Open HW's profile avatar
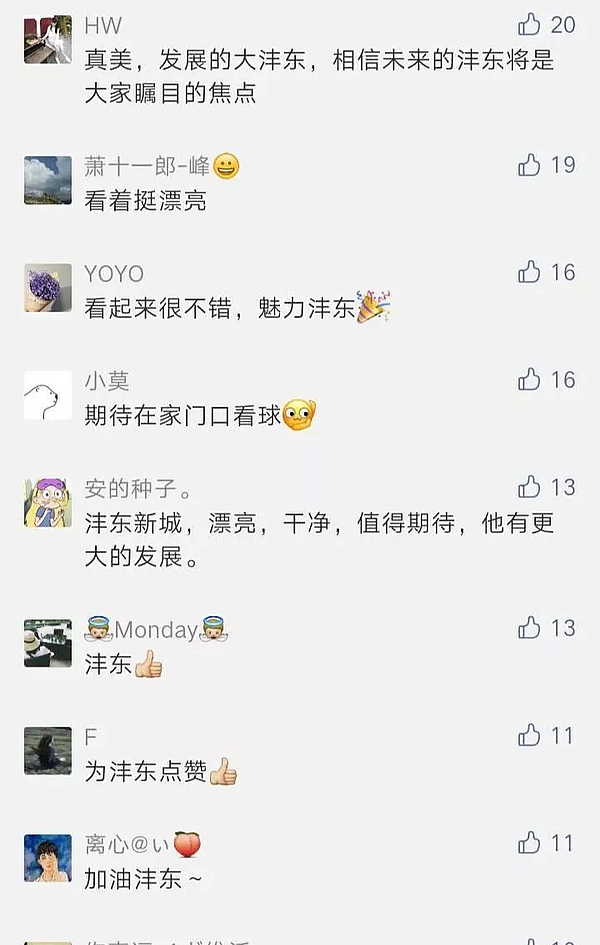The height and width of the screenshot is (945, 600). coord(48,40)
